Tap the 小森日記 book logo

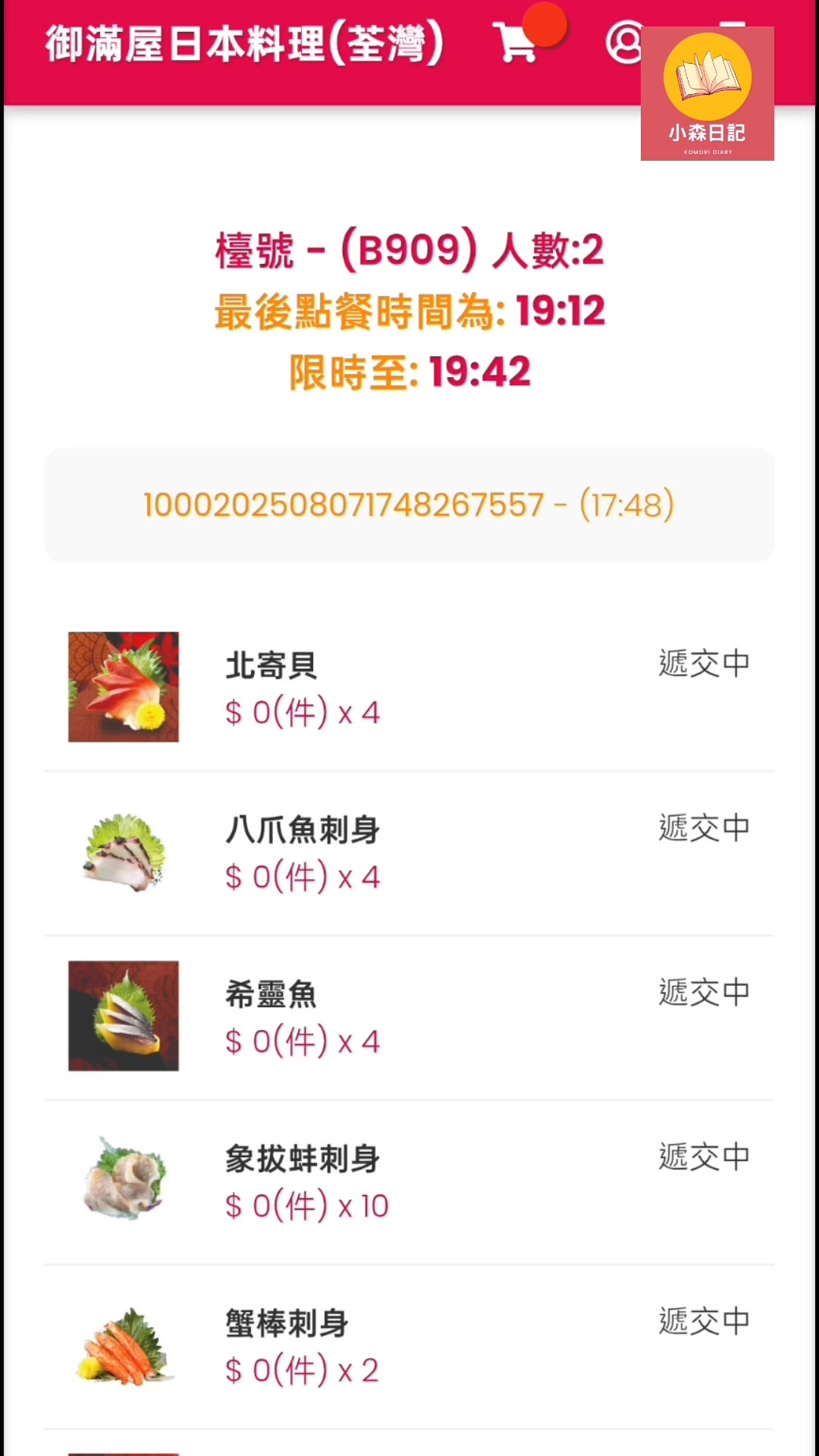click(706, 76)
